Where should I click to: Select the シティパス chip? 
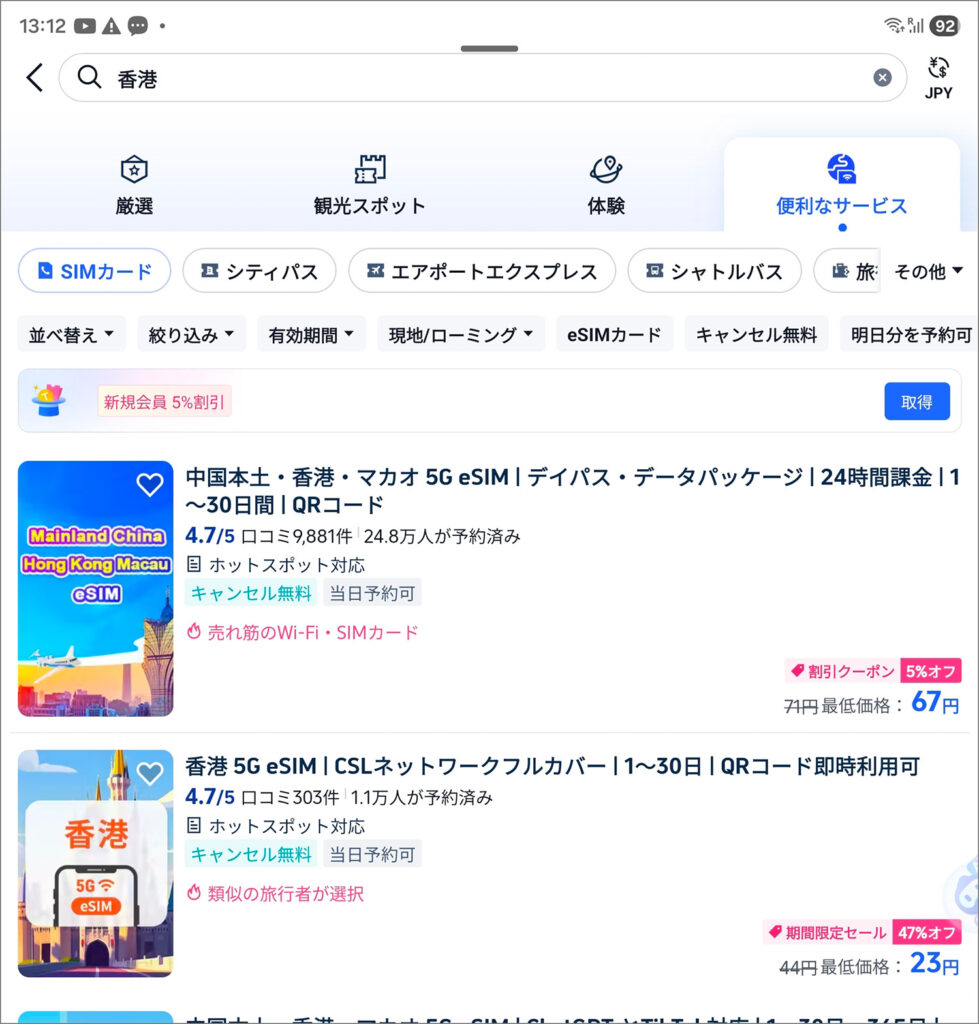(259, 271)
